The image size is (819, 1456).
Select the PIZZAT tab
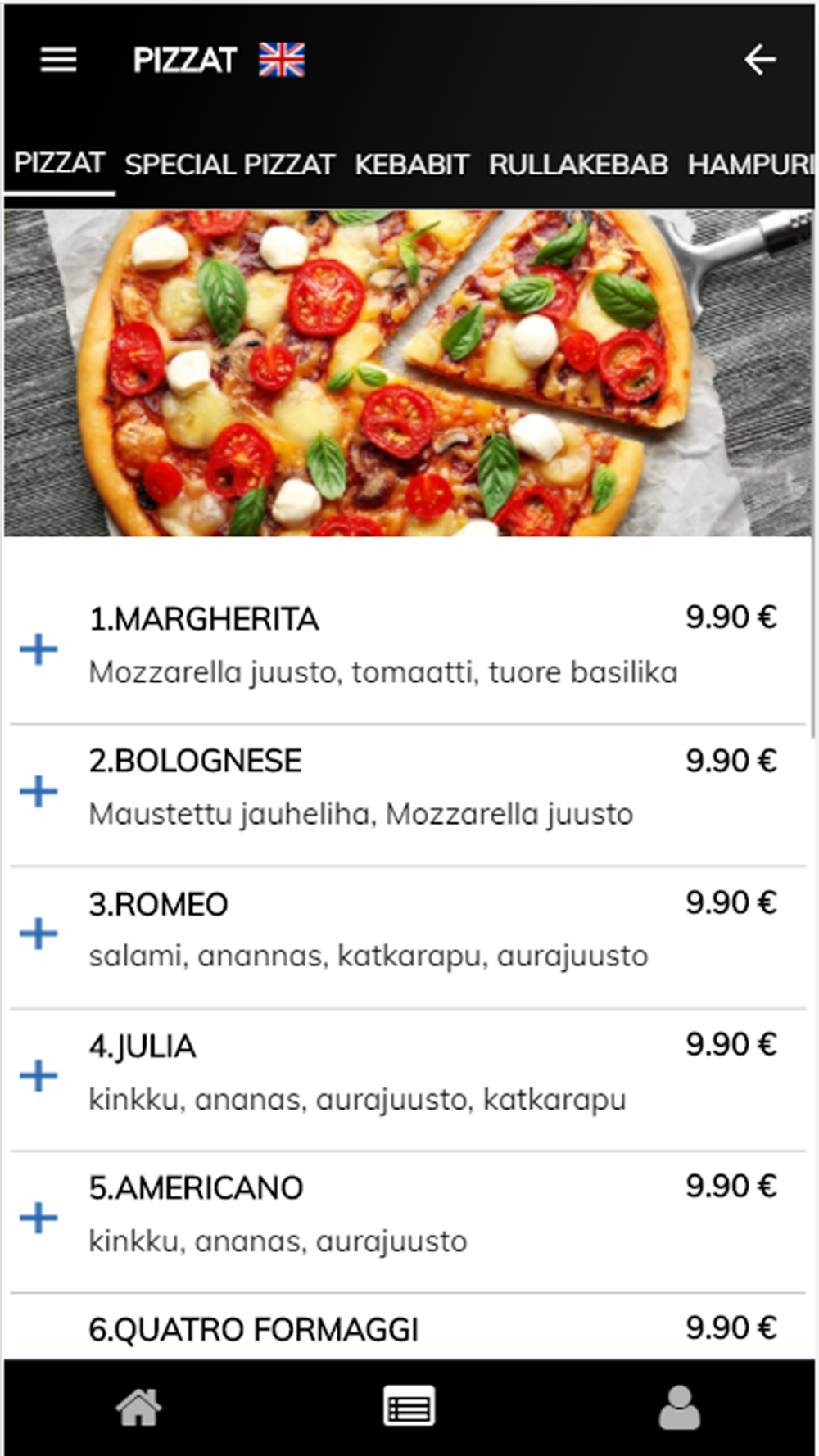(59, 163)
